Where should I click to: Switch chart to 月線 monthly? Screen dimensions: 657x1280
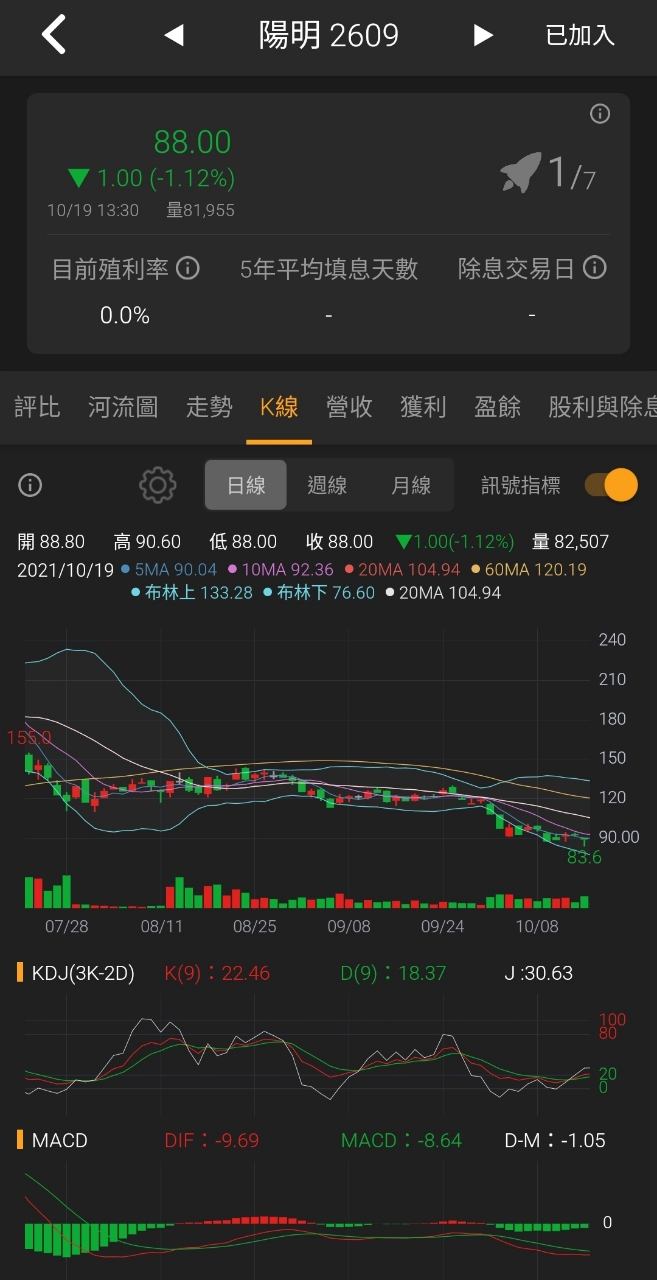click(410, 485)
